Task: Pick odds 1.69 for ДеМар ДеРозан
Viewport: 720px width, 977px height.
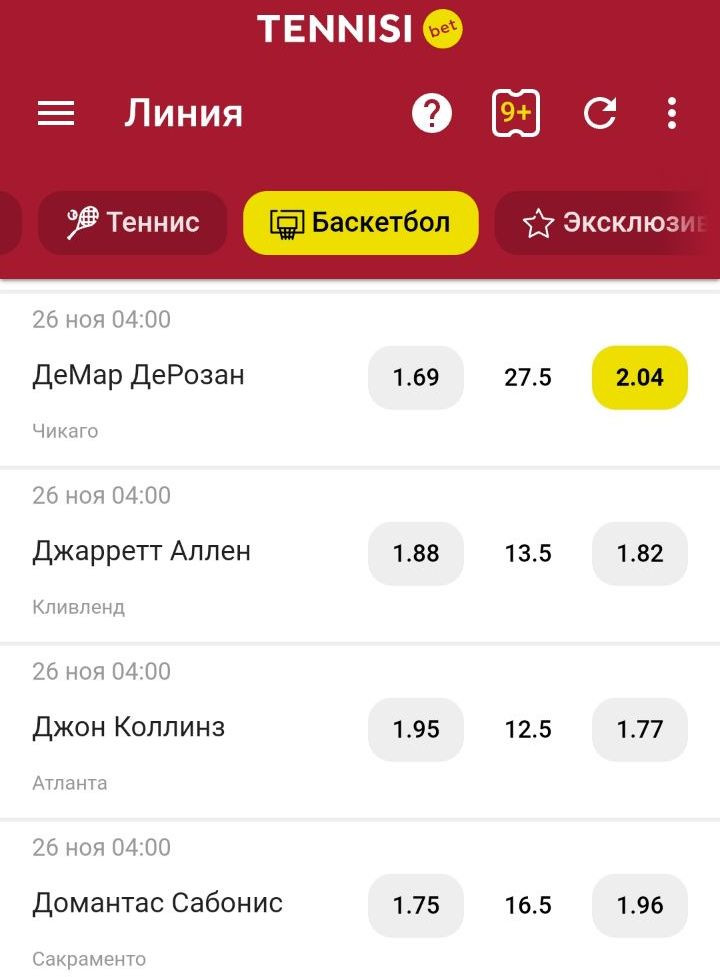Action: click(x=416, y=378)
